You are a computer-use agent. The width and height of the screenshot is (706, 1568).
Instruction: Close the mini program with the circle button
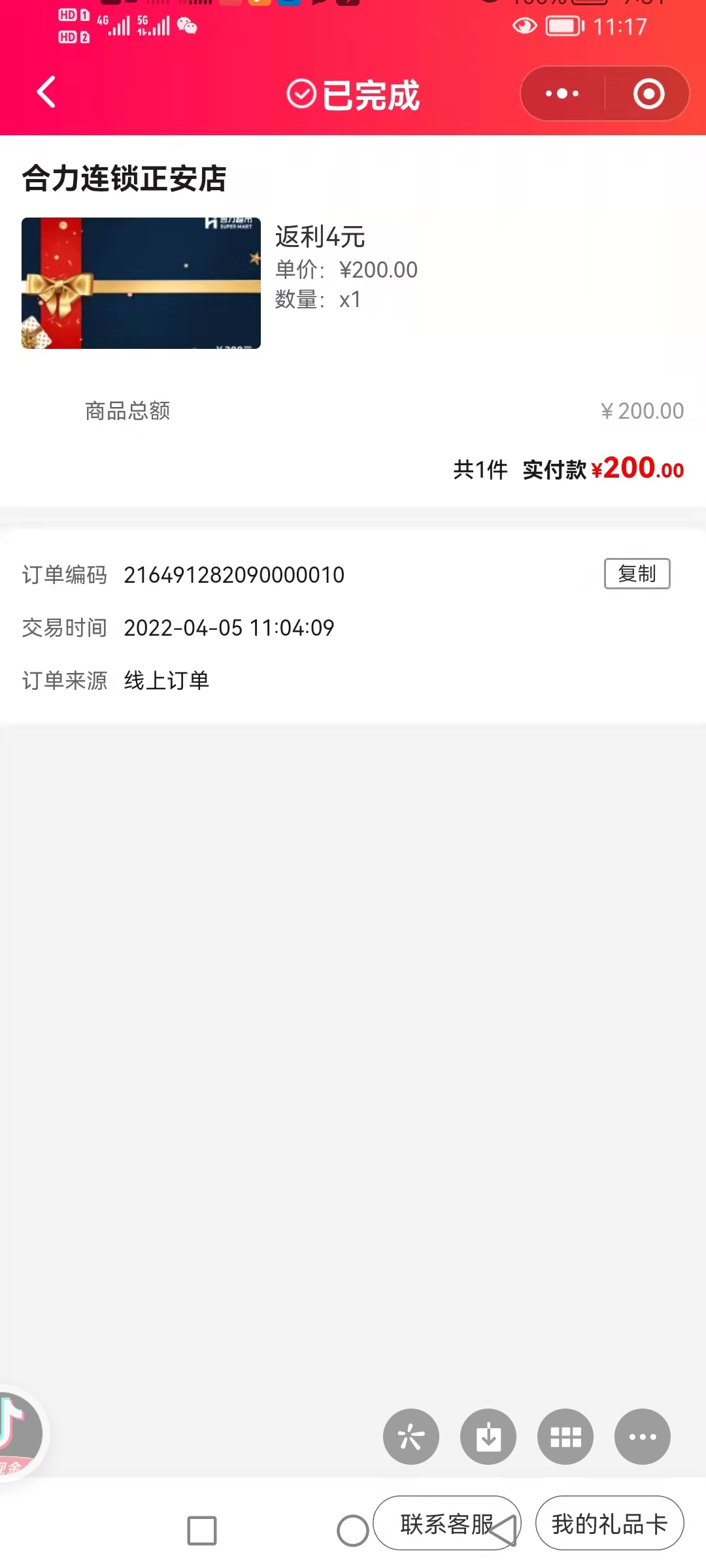tap(648, 93)
